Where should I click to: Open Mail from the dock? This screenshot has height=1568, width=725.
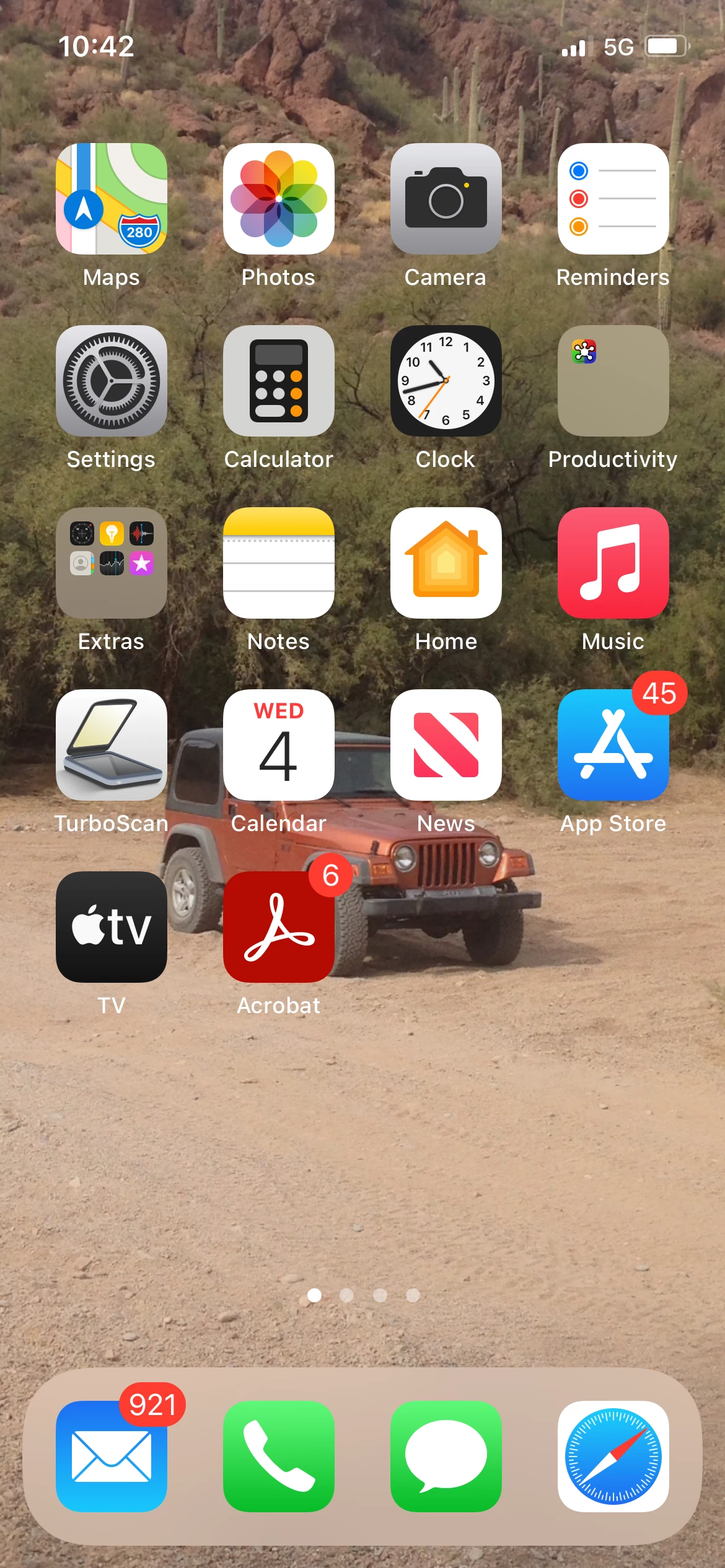point(112,1456)
